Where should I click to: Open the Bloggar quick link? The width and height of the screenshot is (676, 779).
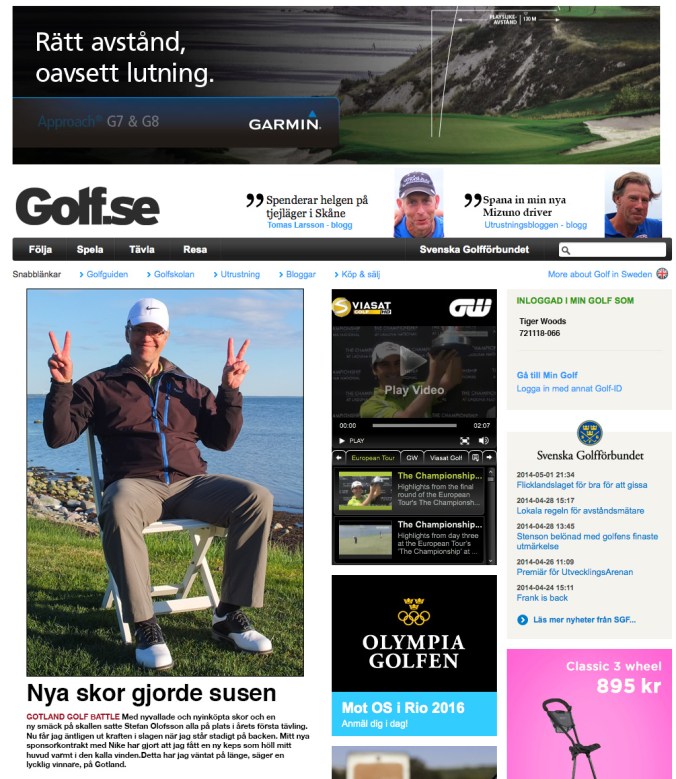300,274
